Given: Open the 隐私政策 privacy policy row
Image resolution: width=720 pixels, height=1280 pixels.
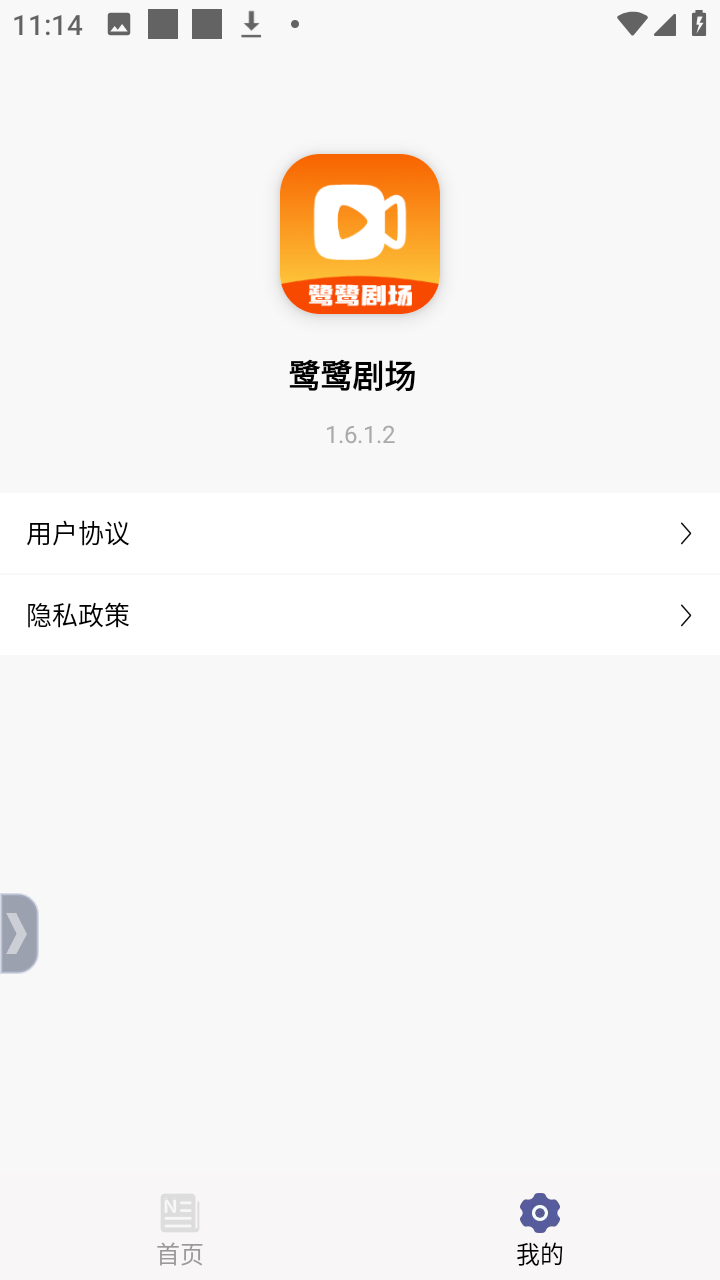Looking at the screenshot, I should coord(360,615).
